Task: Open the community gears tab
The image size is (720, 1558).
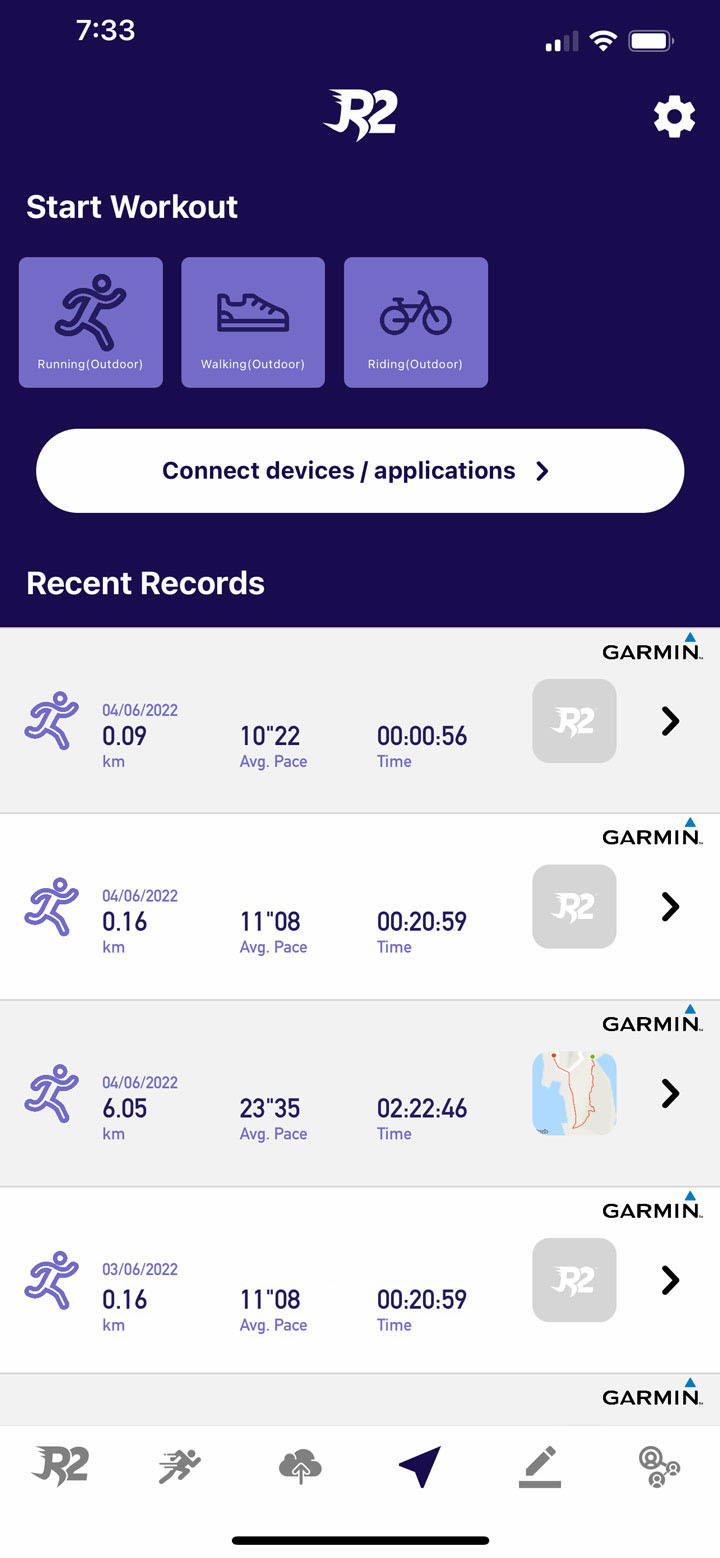Action: pos(660,1467)
